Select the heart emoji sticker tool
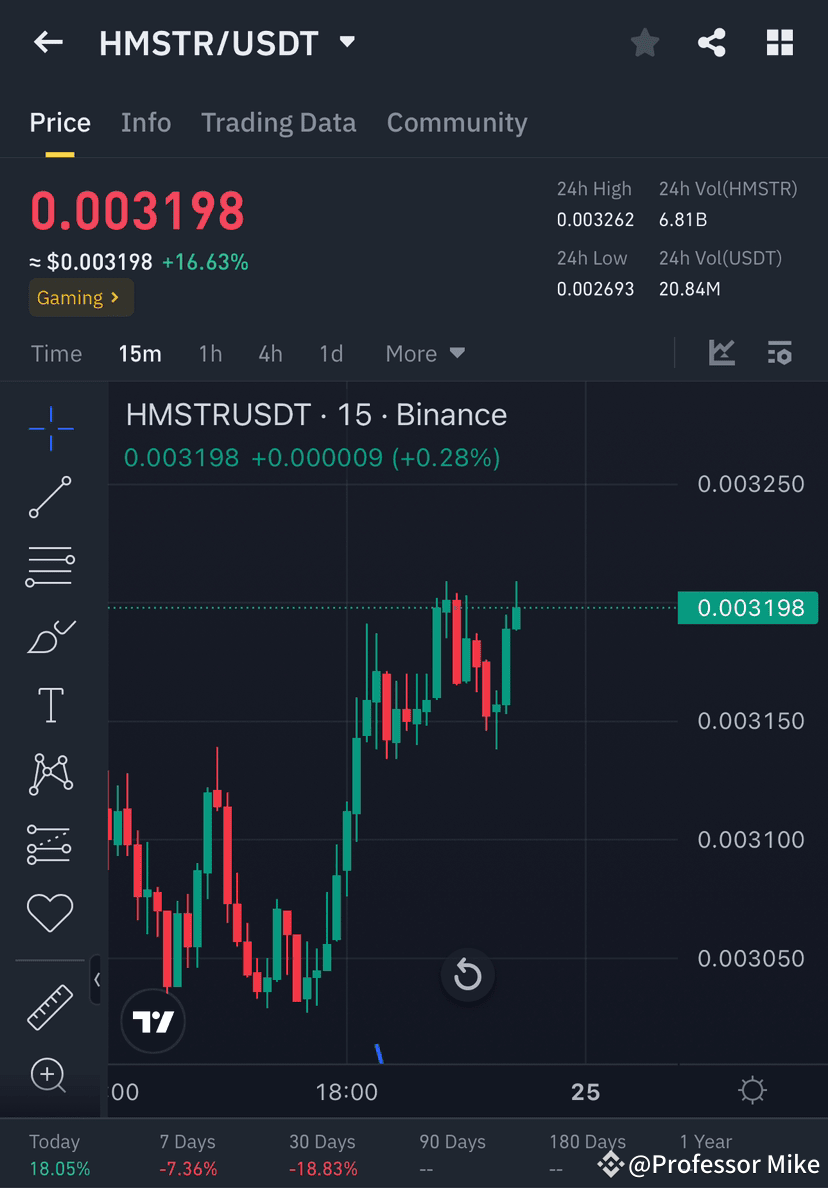Viewport: 828px width, 1188px height. pyautogui.click(x=50, y=912)
